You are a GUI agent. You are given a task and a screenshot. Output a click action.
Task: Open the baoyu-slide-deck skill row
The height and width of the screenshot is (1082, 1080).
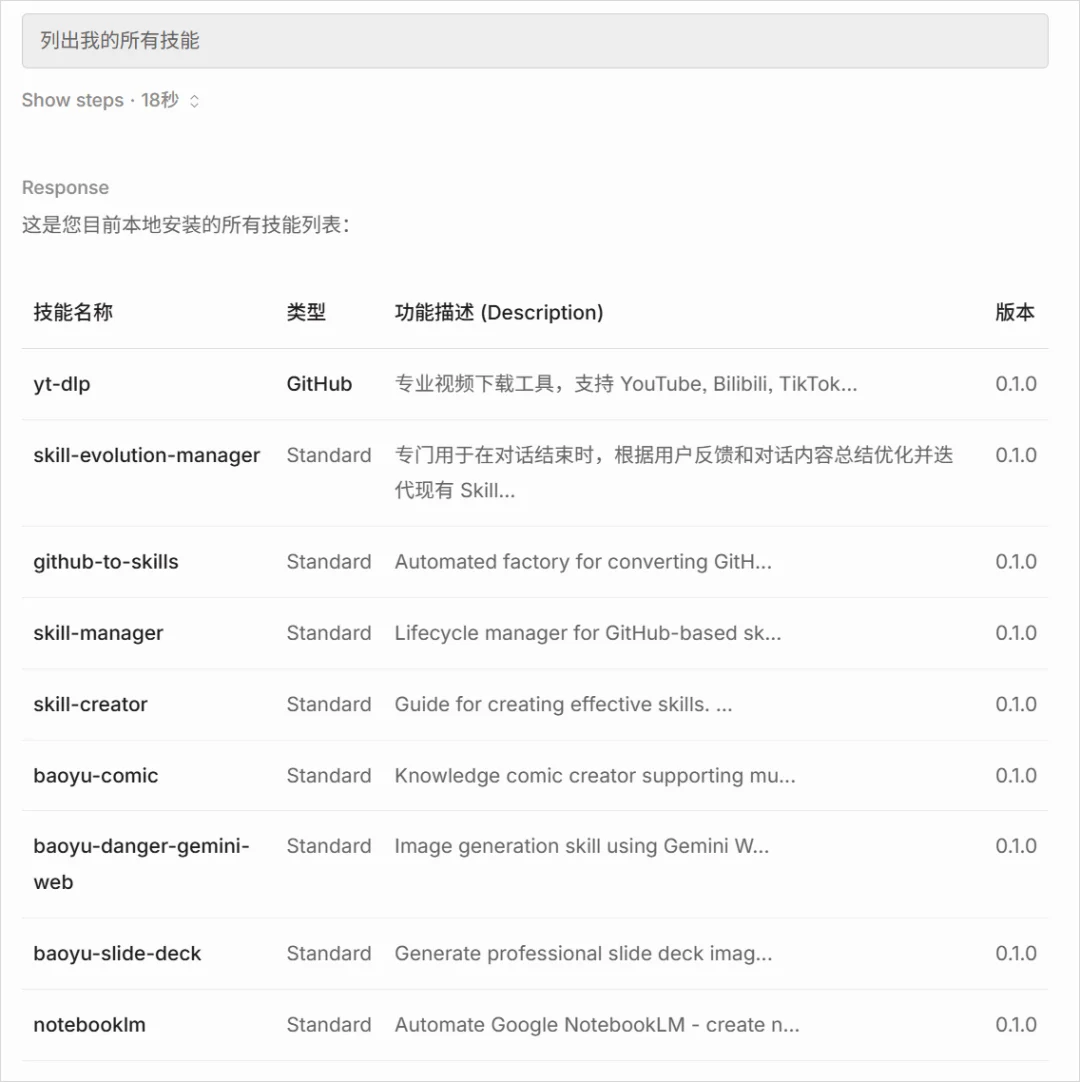pos(117,953)
